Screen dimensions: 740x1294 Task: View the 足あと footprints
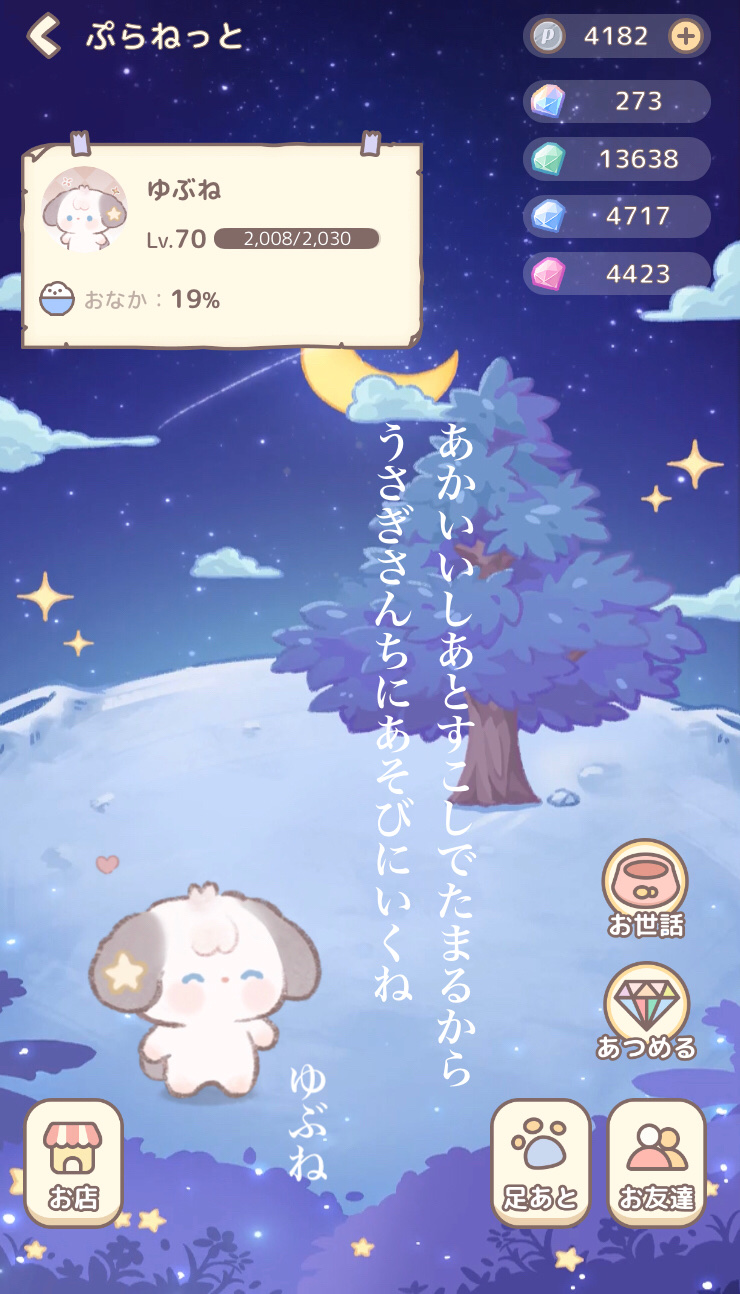pyautogui.click(x=540, y=1162)
